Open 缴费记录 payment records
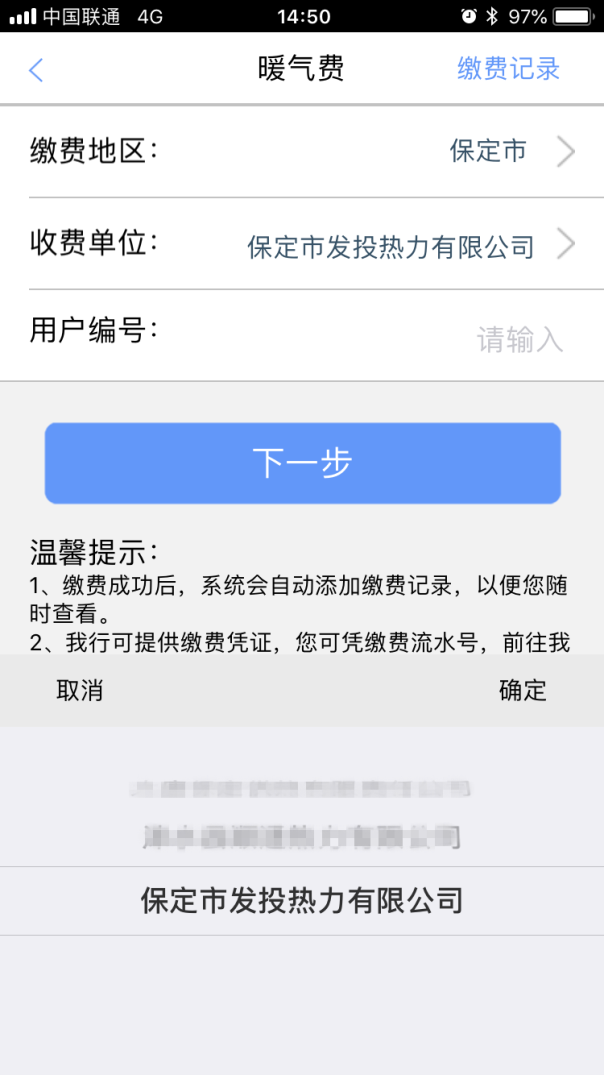Image resolution: width=604 pixels, height=1075 pixels. pos(508,69)
